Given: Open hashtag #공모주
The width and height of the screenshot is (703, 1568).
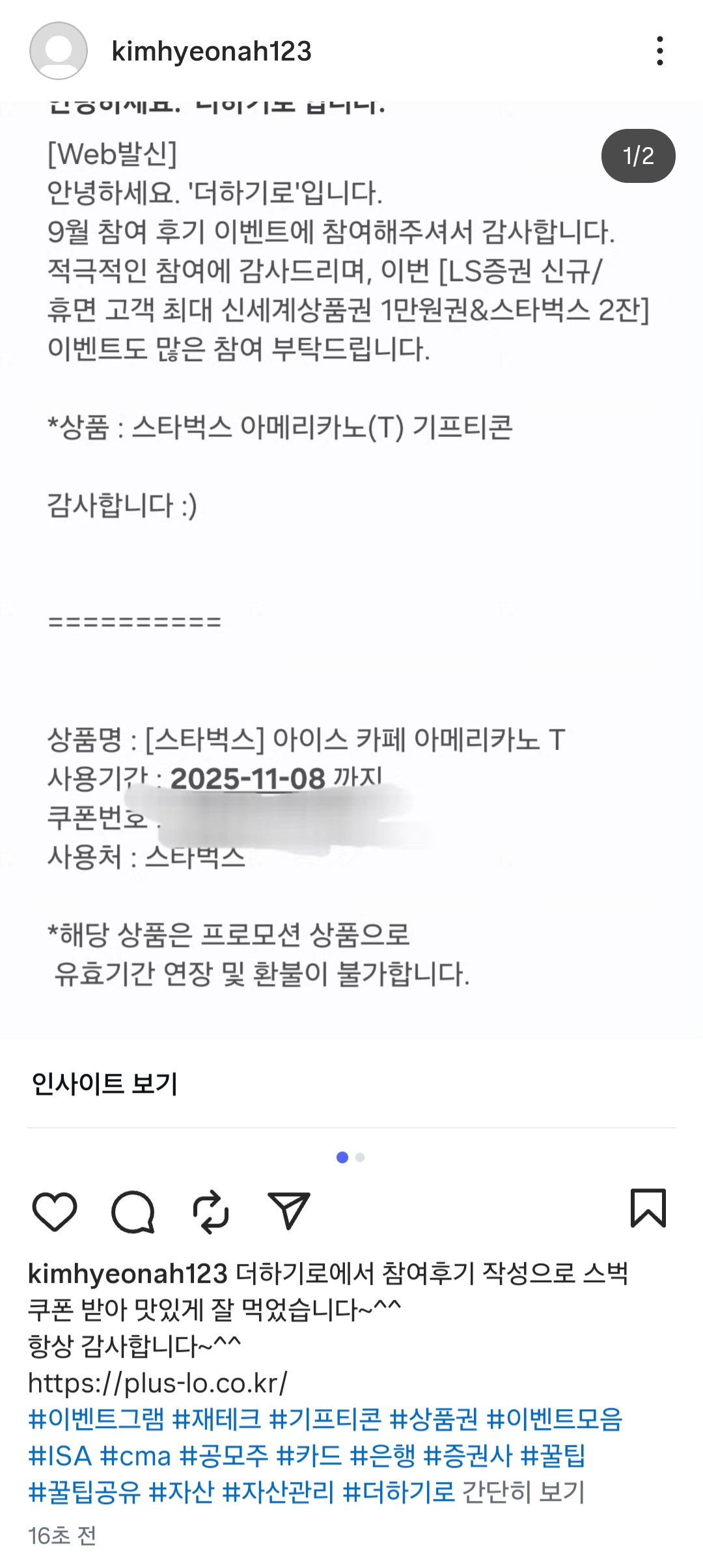Looking at the screenshot, I should tap(223, 1455).
